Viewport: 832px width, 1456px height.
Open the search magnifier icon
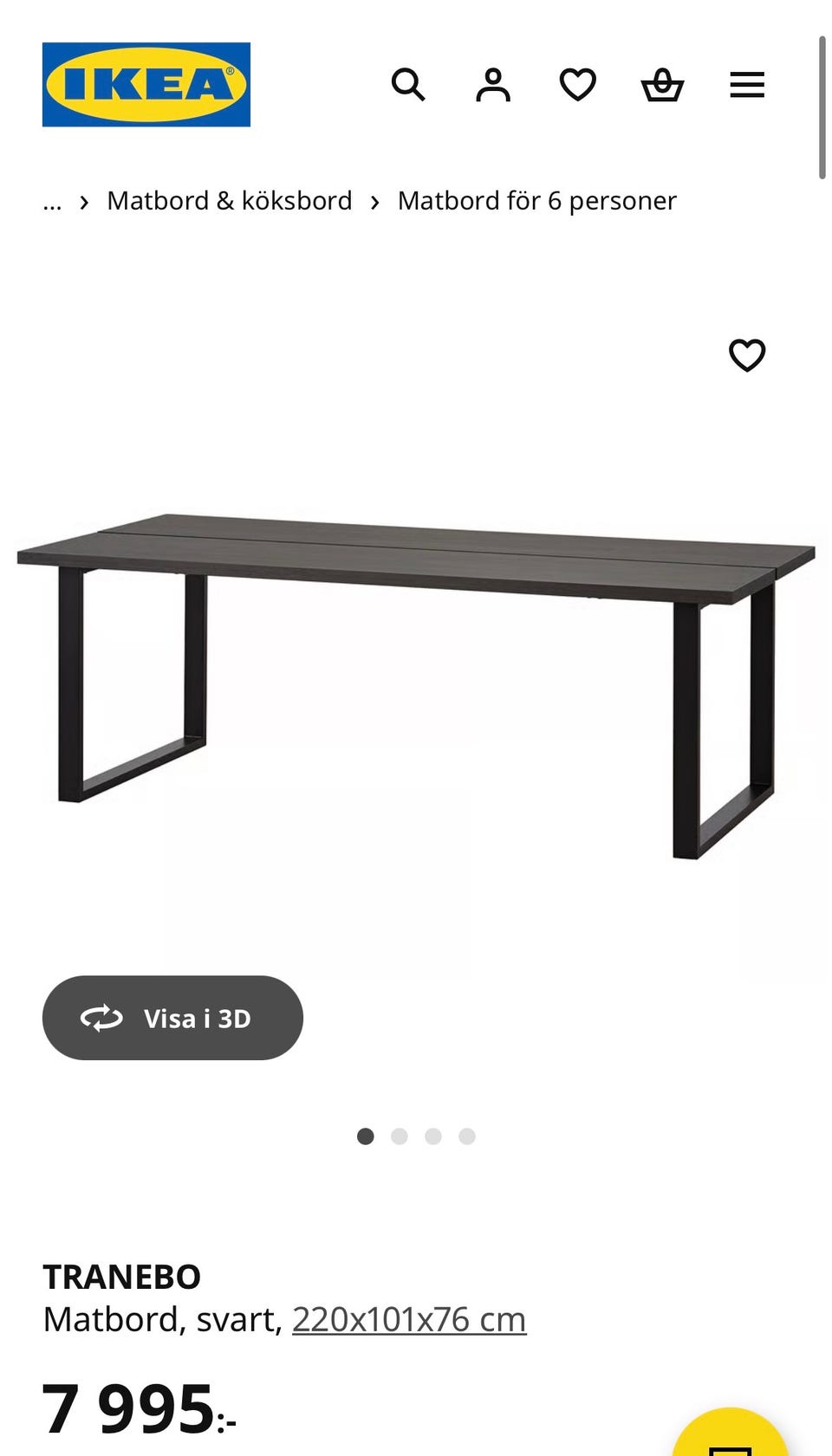(x=408, y=85)
